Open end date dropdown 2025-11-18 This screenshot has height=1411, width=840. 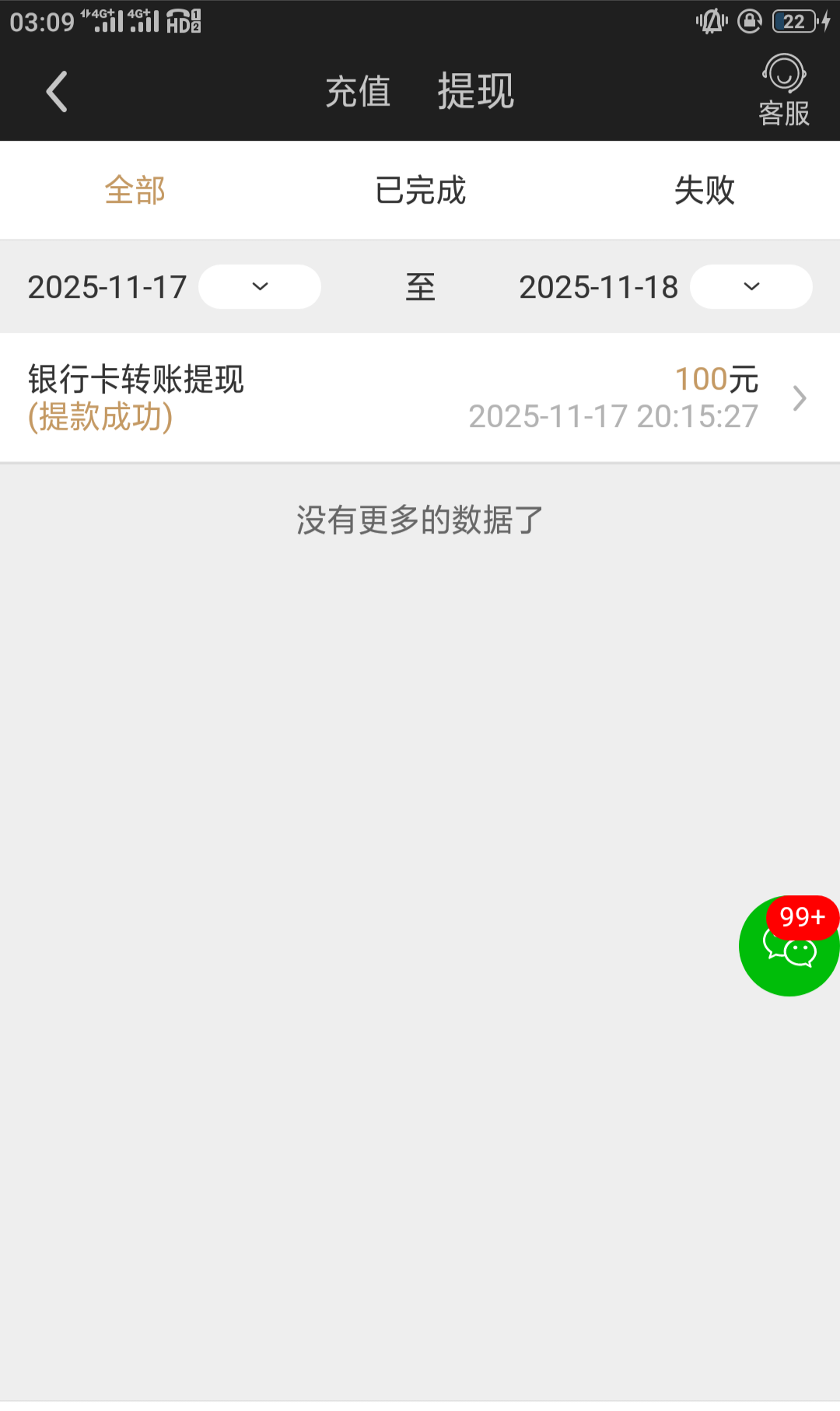[751, 287]
